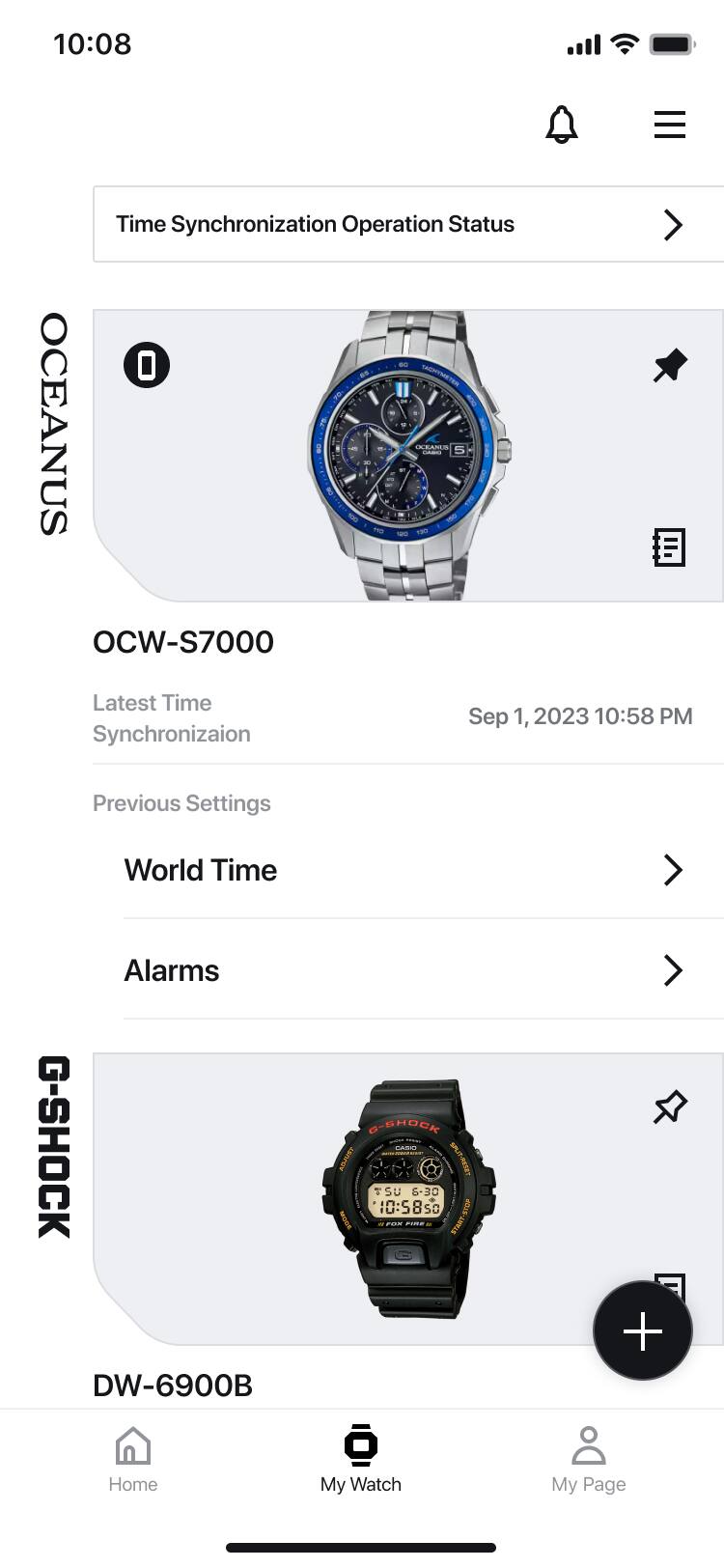This screenshot has height=1568, width=724.
Task: Click the connected watch status icon
Action: coord(146,364)
